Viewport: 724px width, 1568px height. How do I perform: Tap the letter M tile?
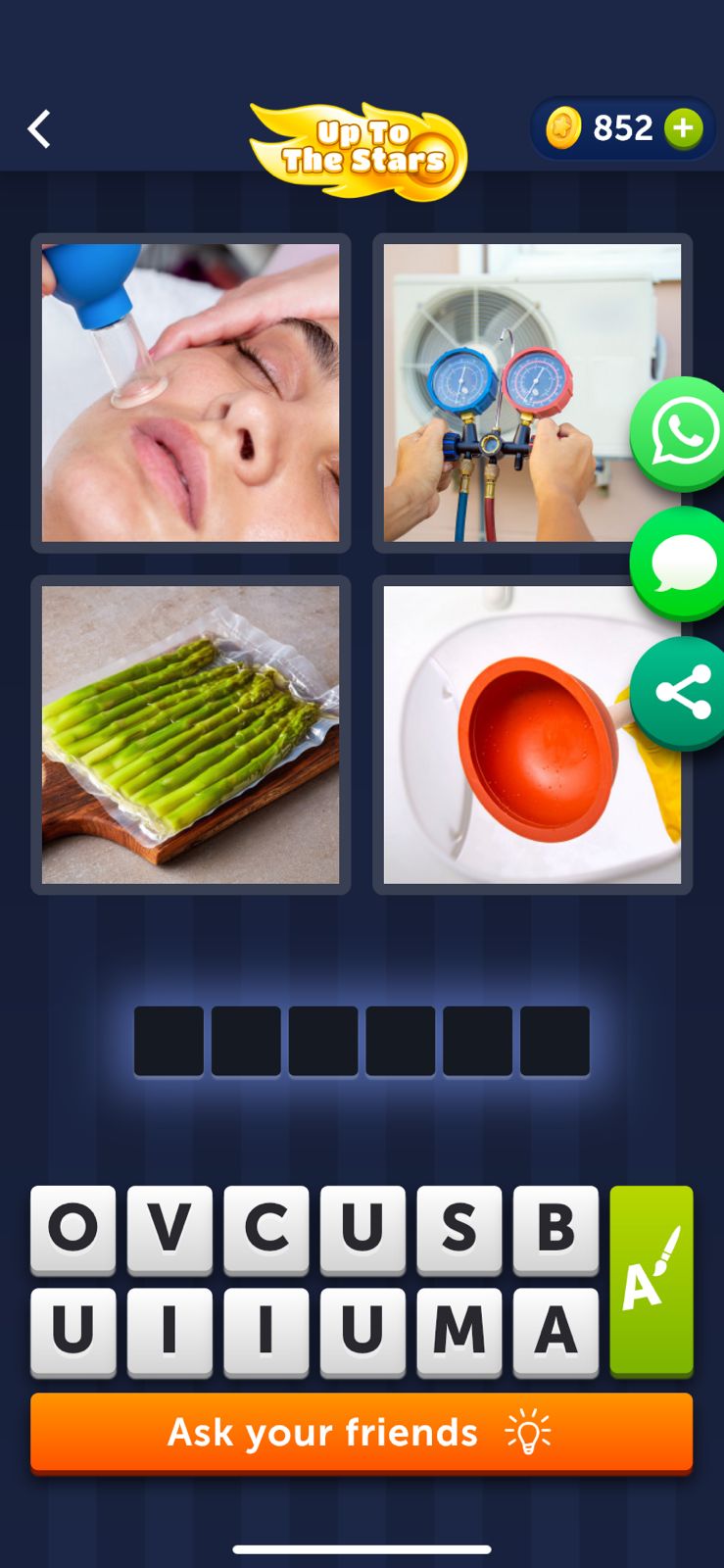(x=459, y=1330)
